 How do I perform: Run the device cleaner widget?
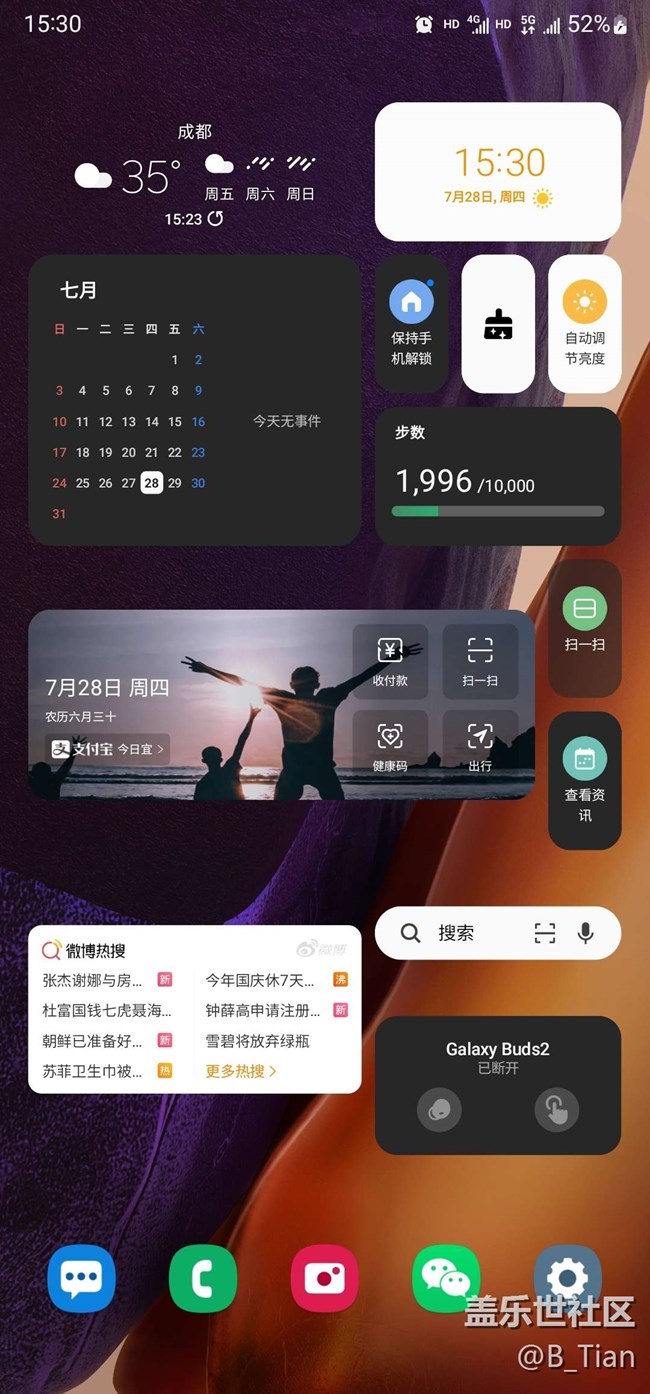tap(498, 323)
